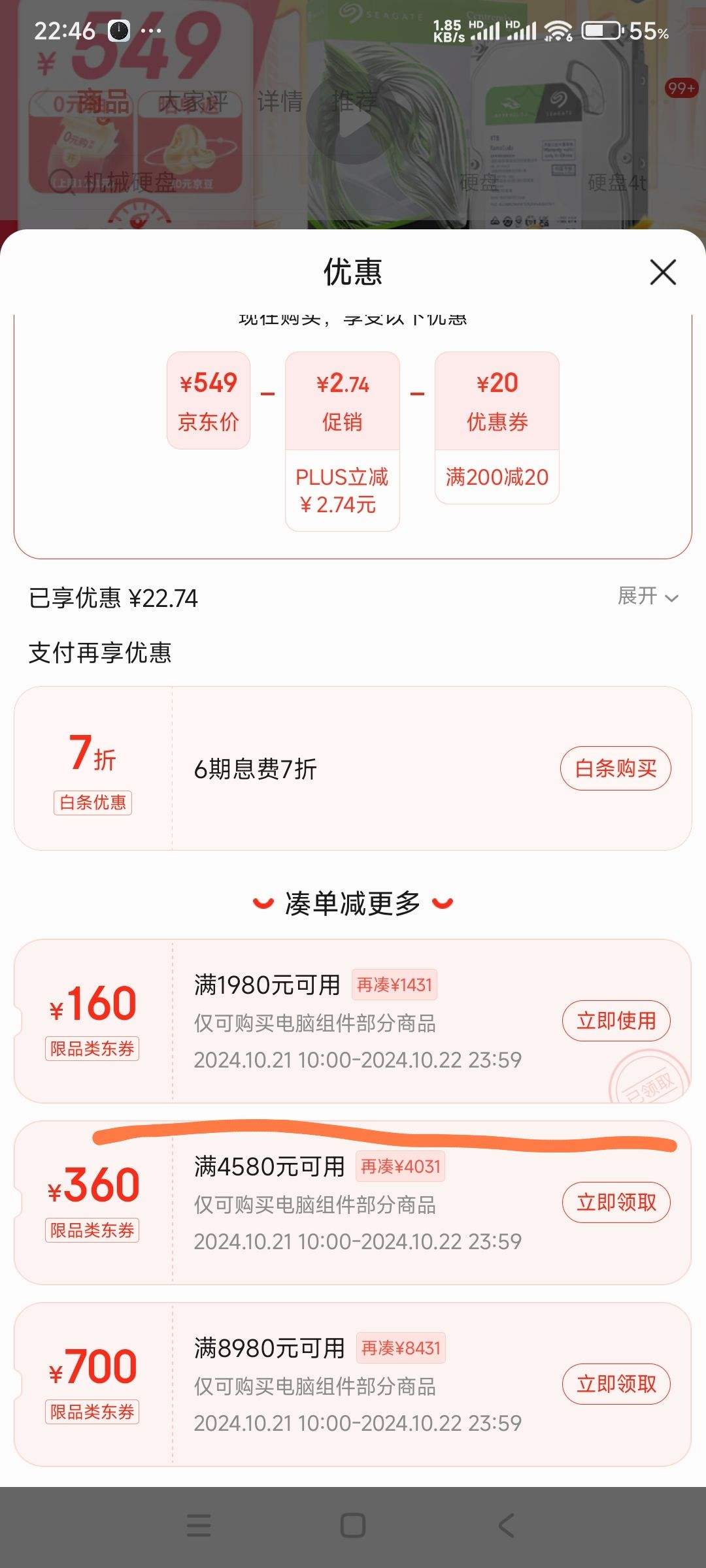Close the 优惠 discount sheet
This screenshot has width=706, height=1568.
pyautogui.click(x=663, y=272)
